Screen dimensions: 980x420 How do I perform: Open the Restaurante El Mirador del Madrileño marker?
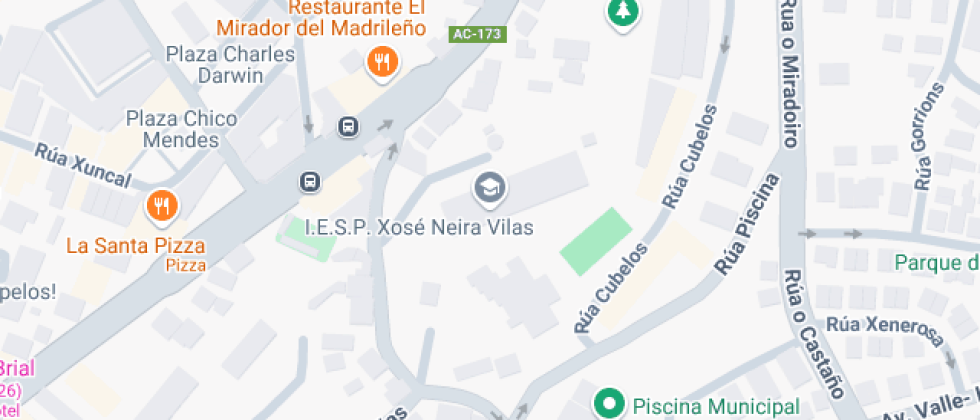[x=381, y=63]
